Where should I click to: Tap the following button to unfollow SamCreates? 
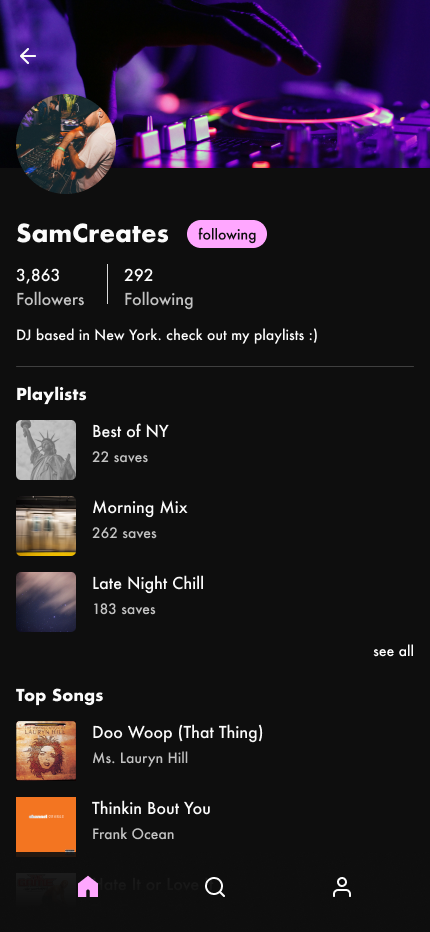[x=227, y=234]
